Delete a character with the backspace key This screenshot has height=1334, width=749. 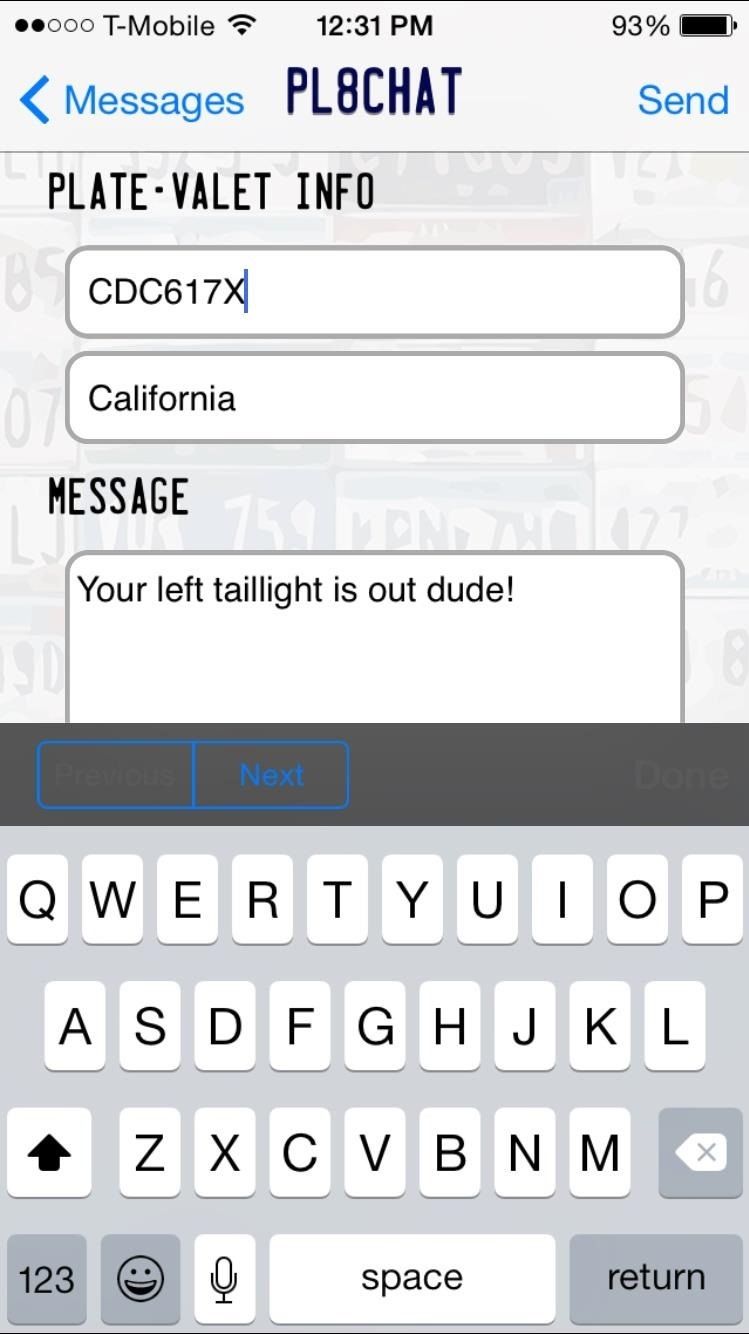tap(701, 1153)
